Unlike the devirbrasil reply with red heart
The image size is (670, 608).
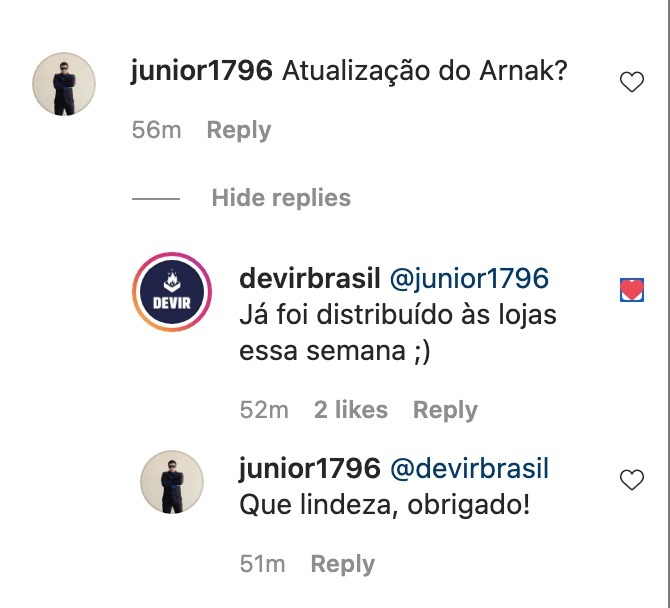click(x=632, y=291)
